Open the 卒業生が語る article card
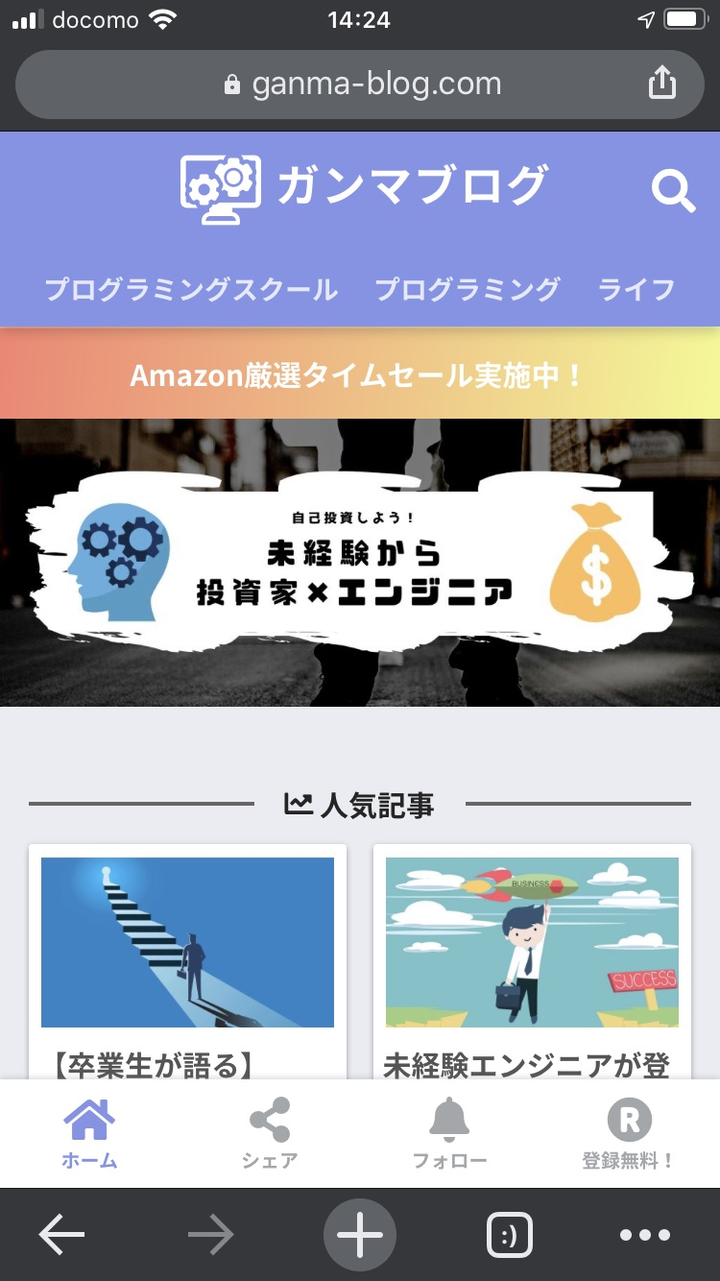 point(188,960)
